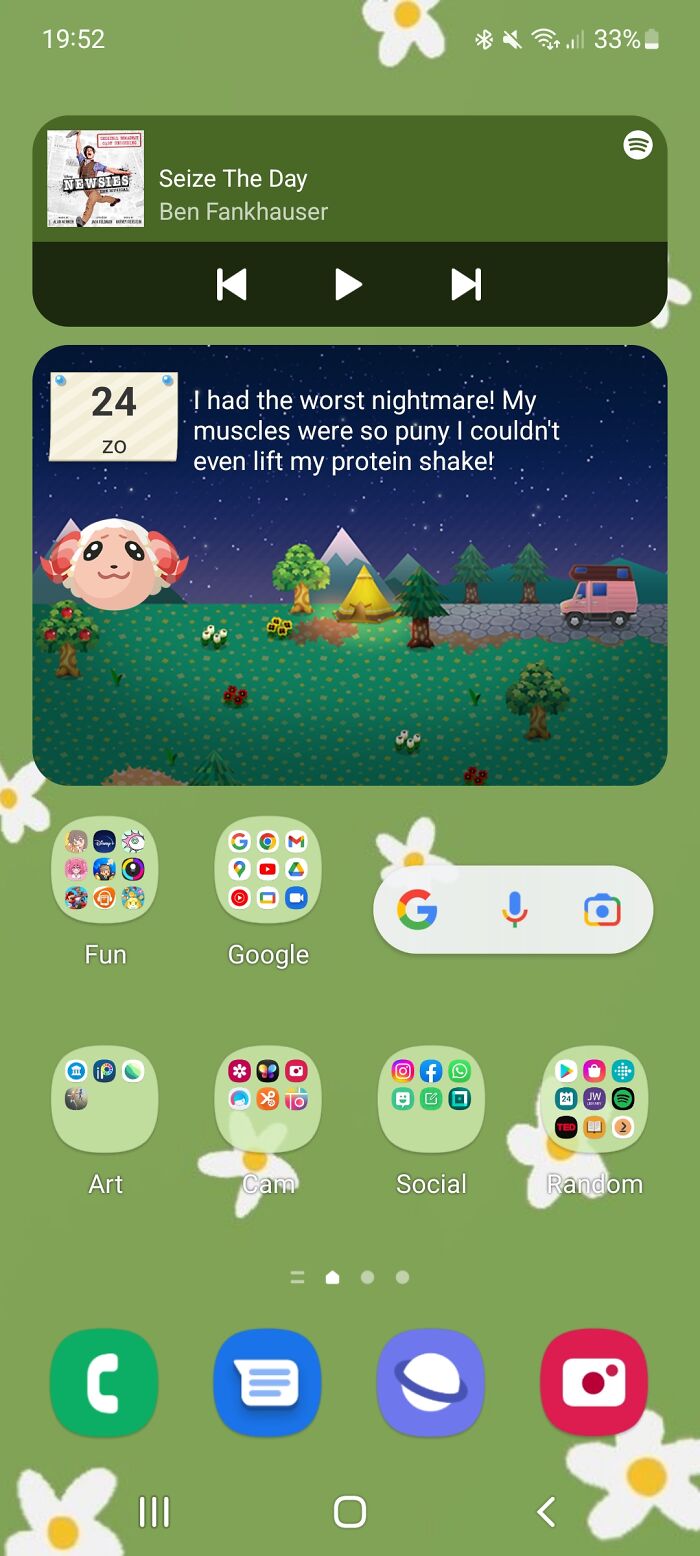Image resolution: width=700 pixels, height=1556 pixels.
Task: Show recent apps from the navigation bar
Action: [x=154, y=1511]
